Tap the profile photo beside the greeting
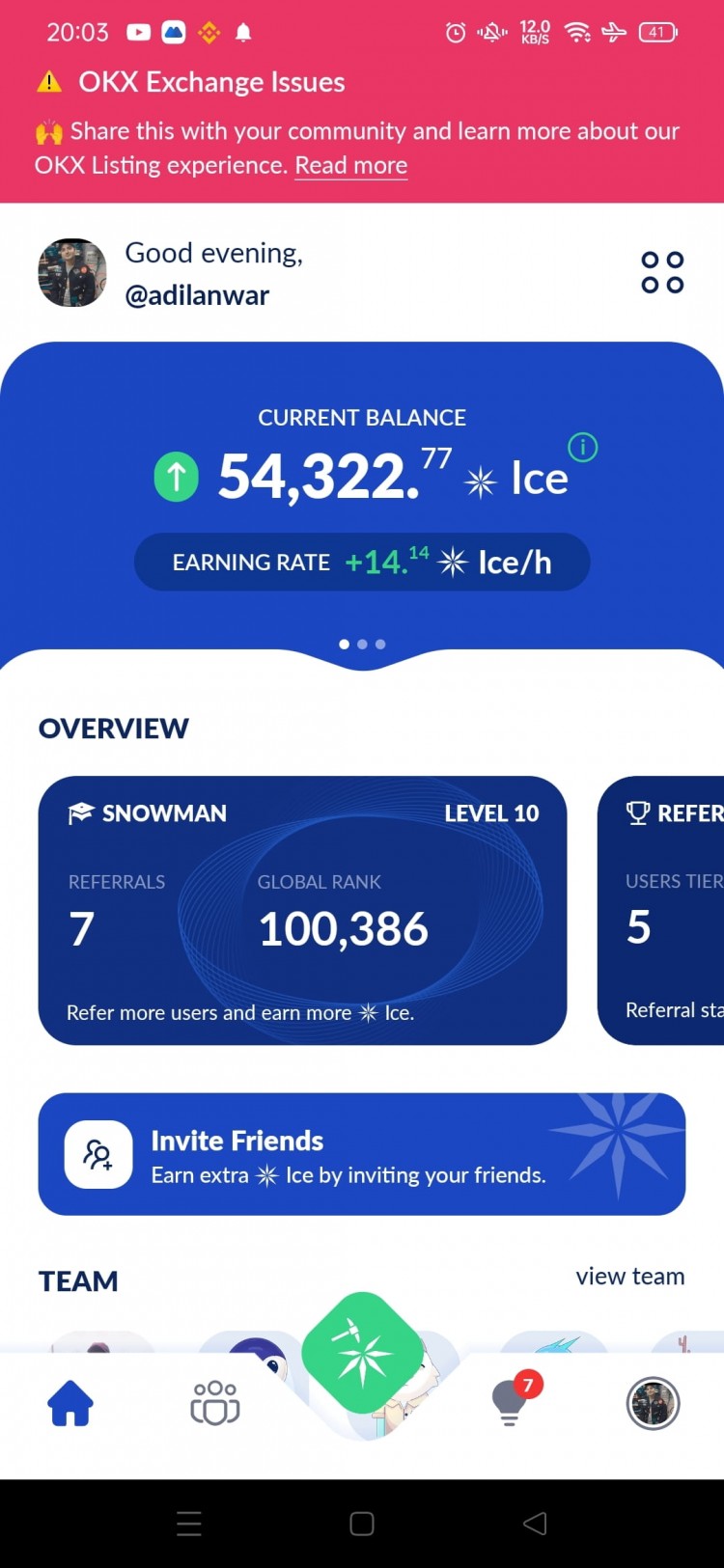Screen dimensions: 724x1568 72,273
